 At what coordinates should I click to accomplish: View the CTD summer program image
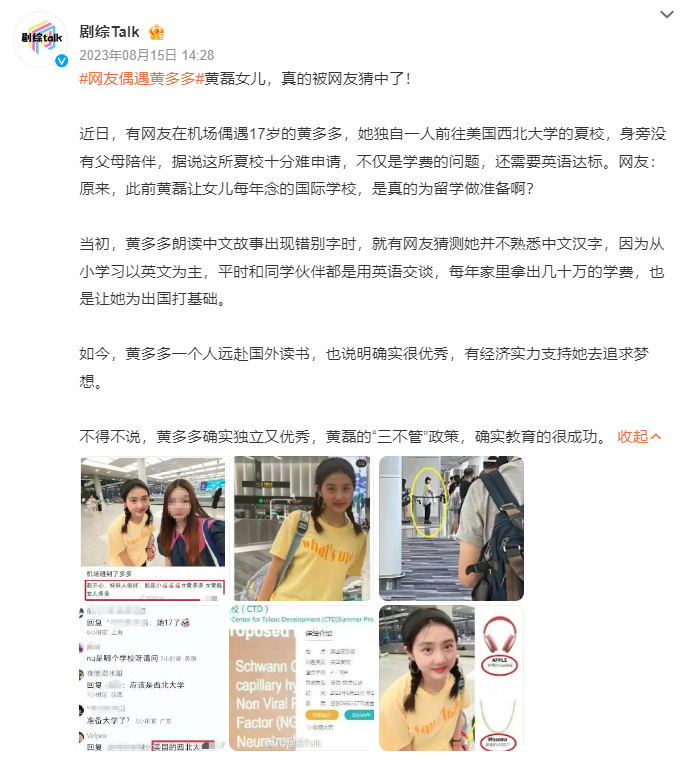click(x=301, y=677)
